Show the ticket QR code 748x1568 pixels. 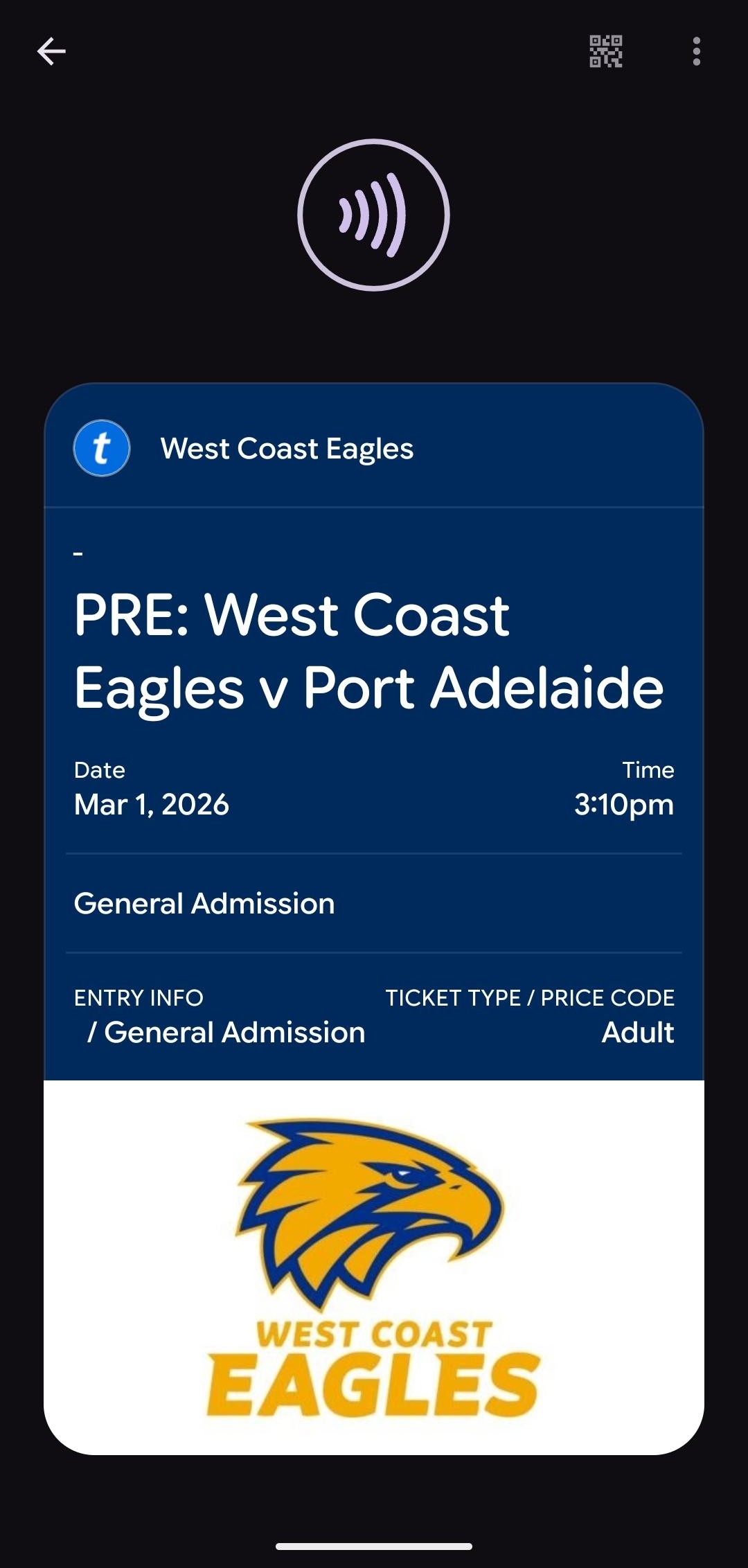coord(605,51)
